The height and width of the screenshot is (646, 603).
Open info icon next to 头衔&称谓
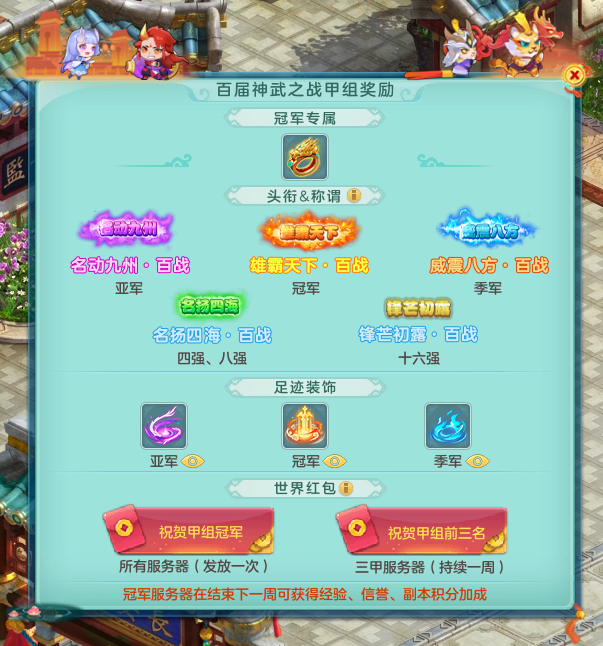click(x=353, y=195)
